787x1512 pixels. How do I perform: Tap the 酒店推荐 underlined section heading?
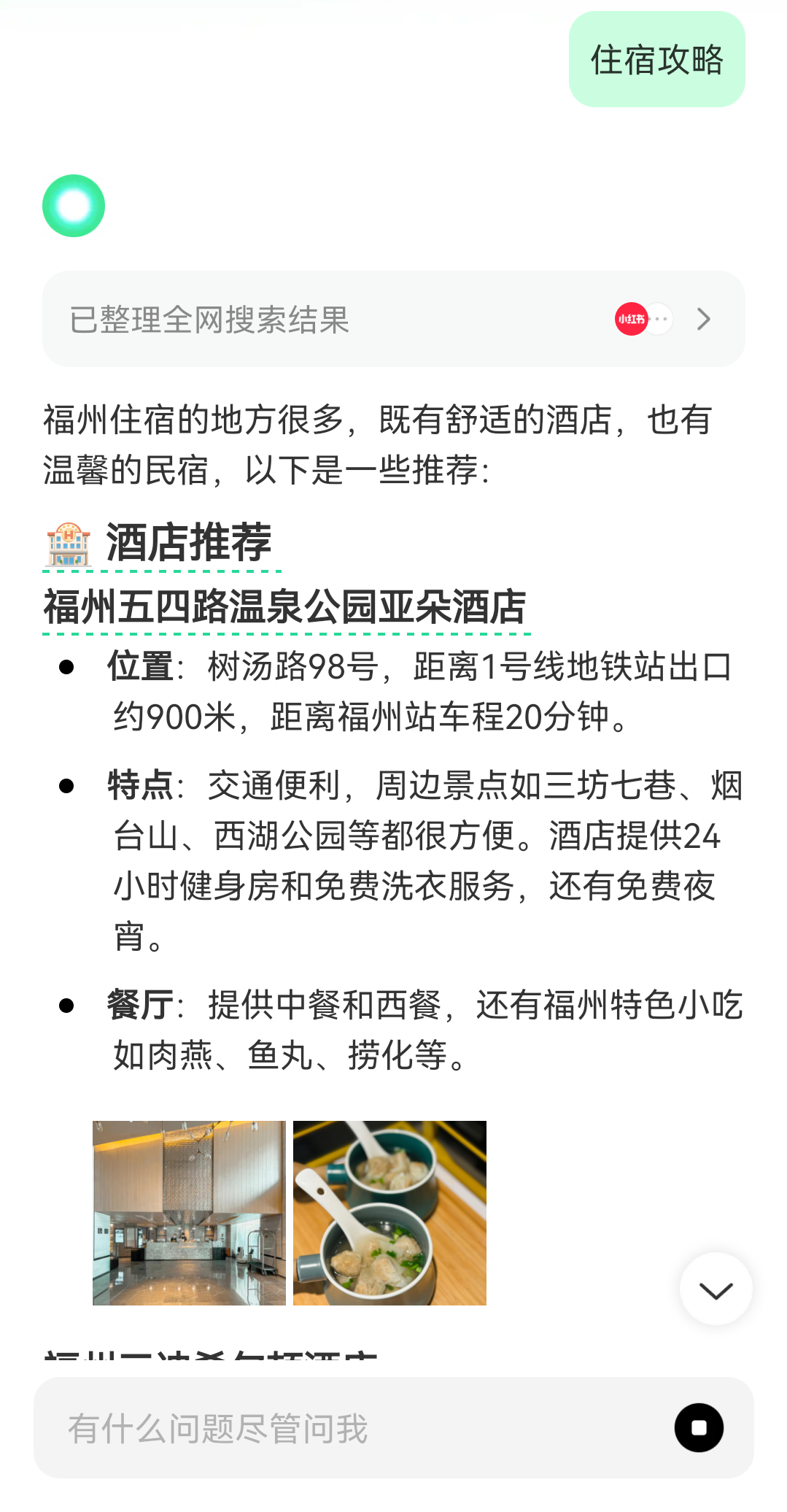190,542
